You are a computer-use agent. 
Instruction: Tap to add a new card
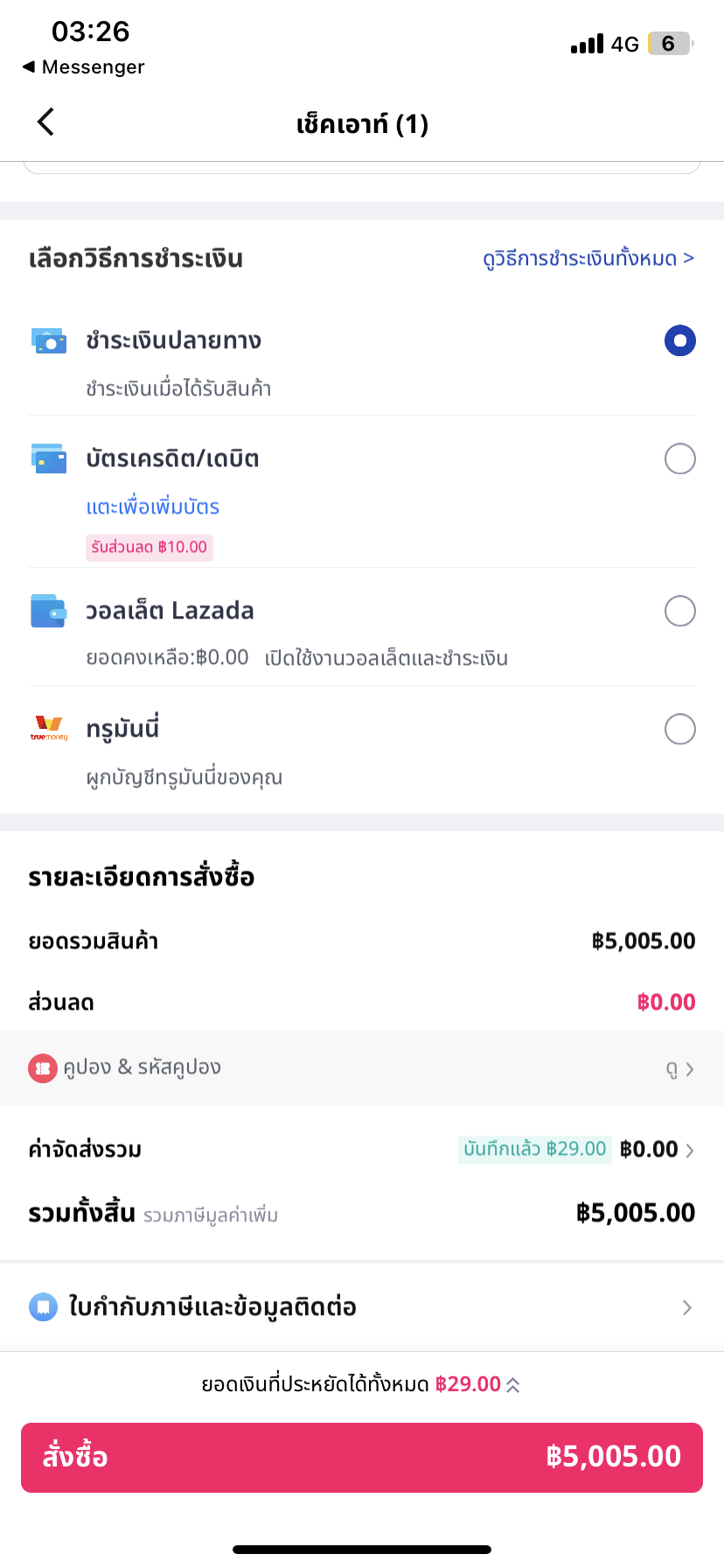(x=152, y=507)
